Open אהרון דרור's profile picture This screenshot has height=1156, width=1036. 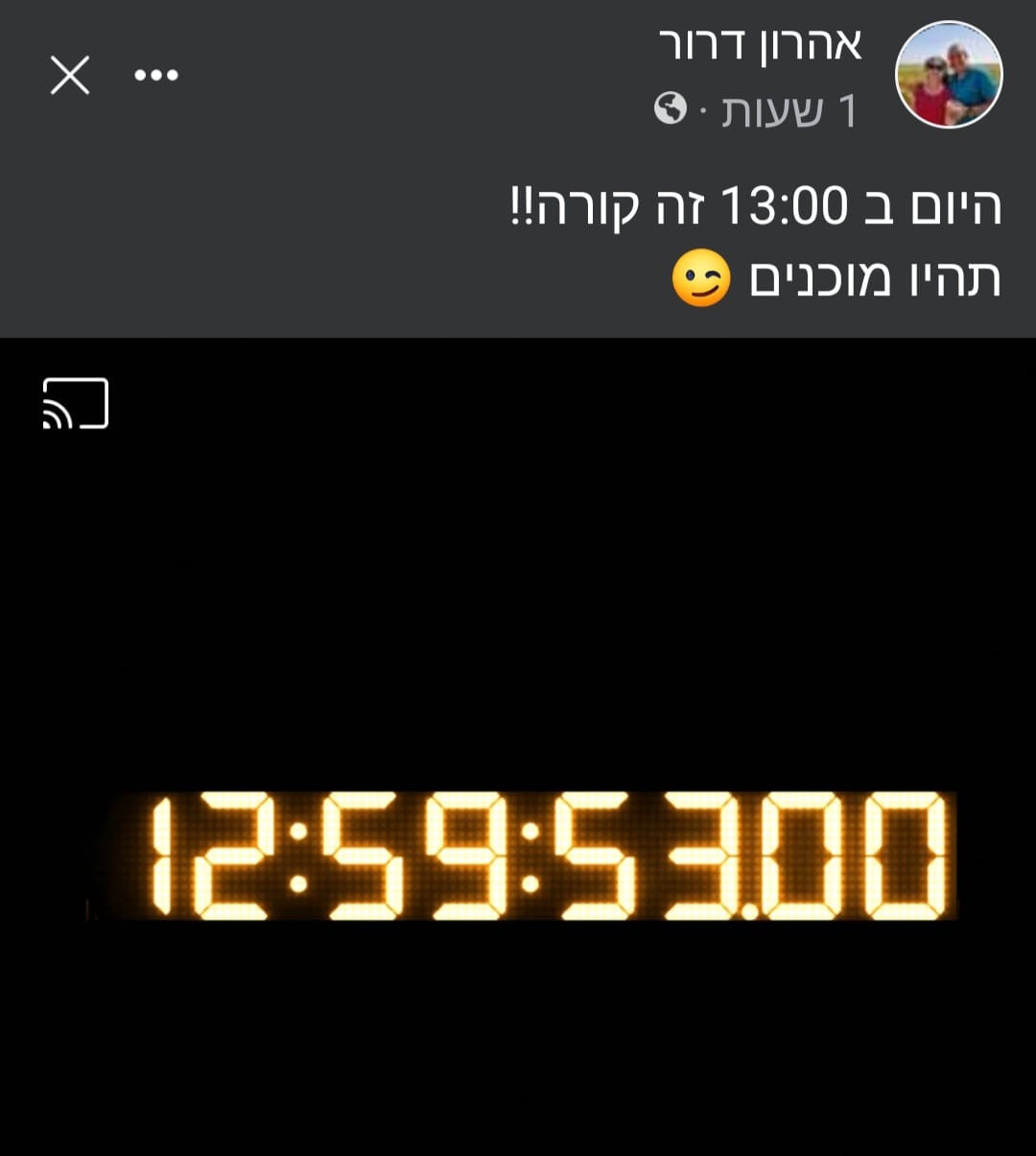pos(948,75)
